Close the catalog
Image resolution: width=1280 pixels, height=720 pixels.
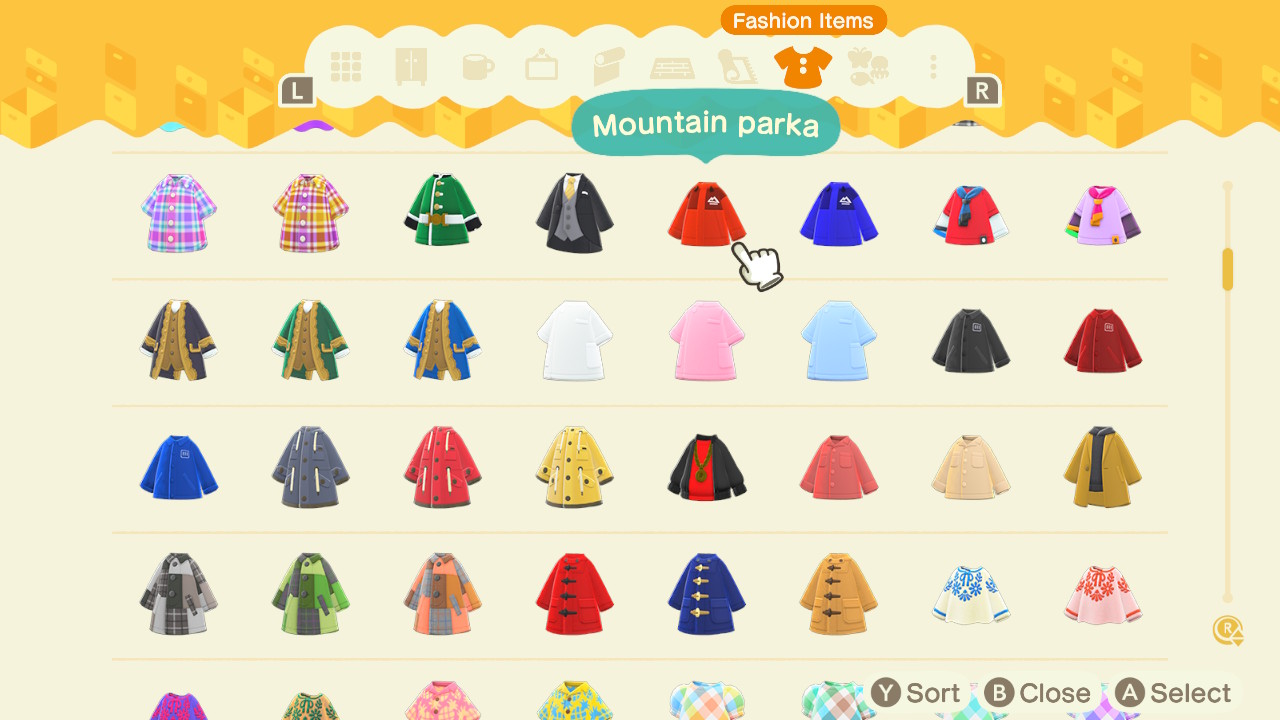coord(1036,692)
